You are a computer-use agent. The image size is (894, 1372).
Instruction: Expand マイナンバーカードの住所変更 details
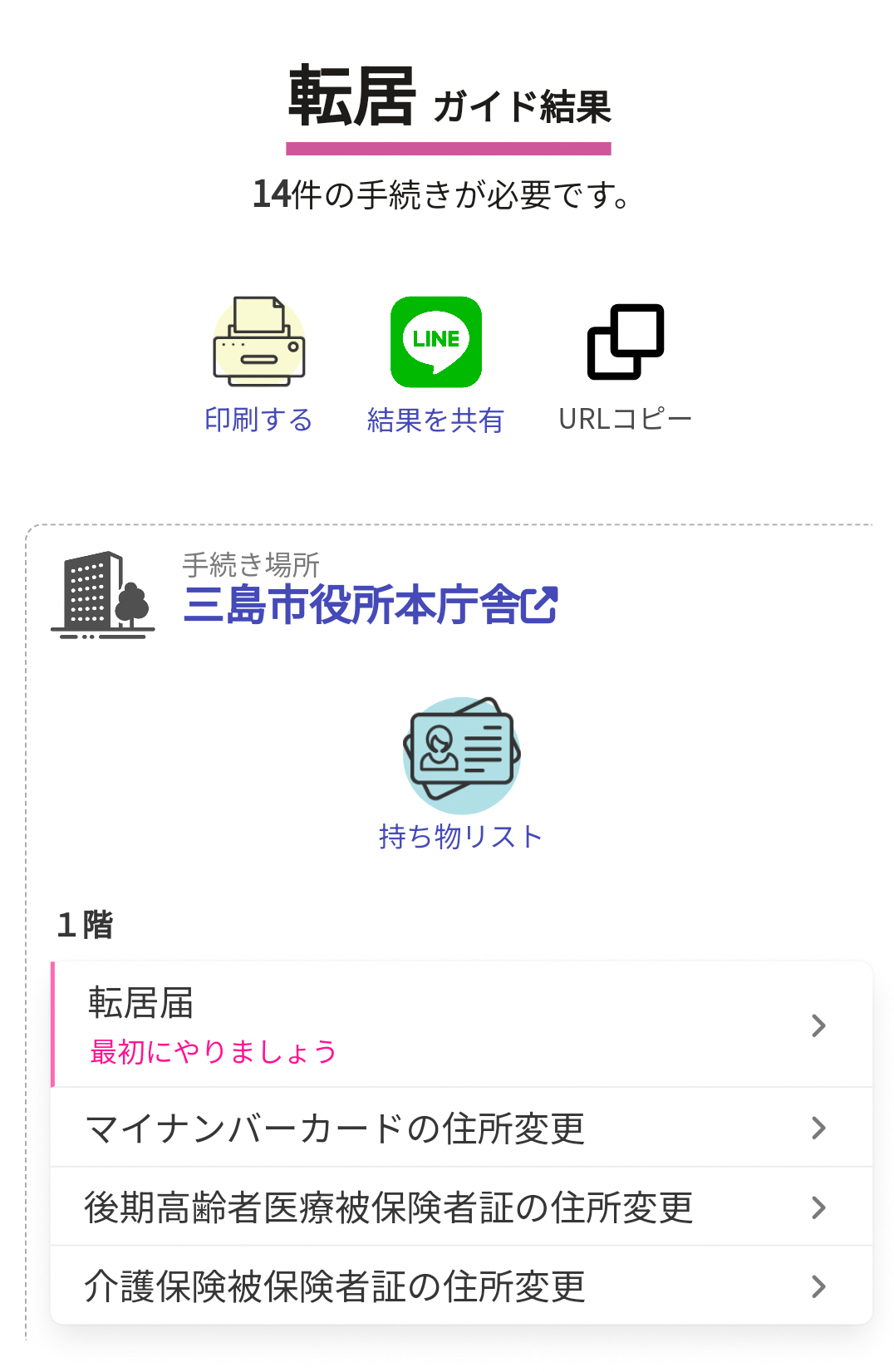818,1128
